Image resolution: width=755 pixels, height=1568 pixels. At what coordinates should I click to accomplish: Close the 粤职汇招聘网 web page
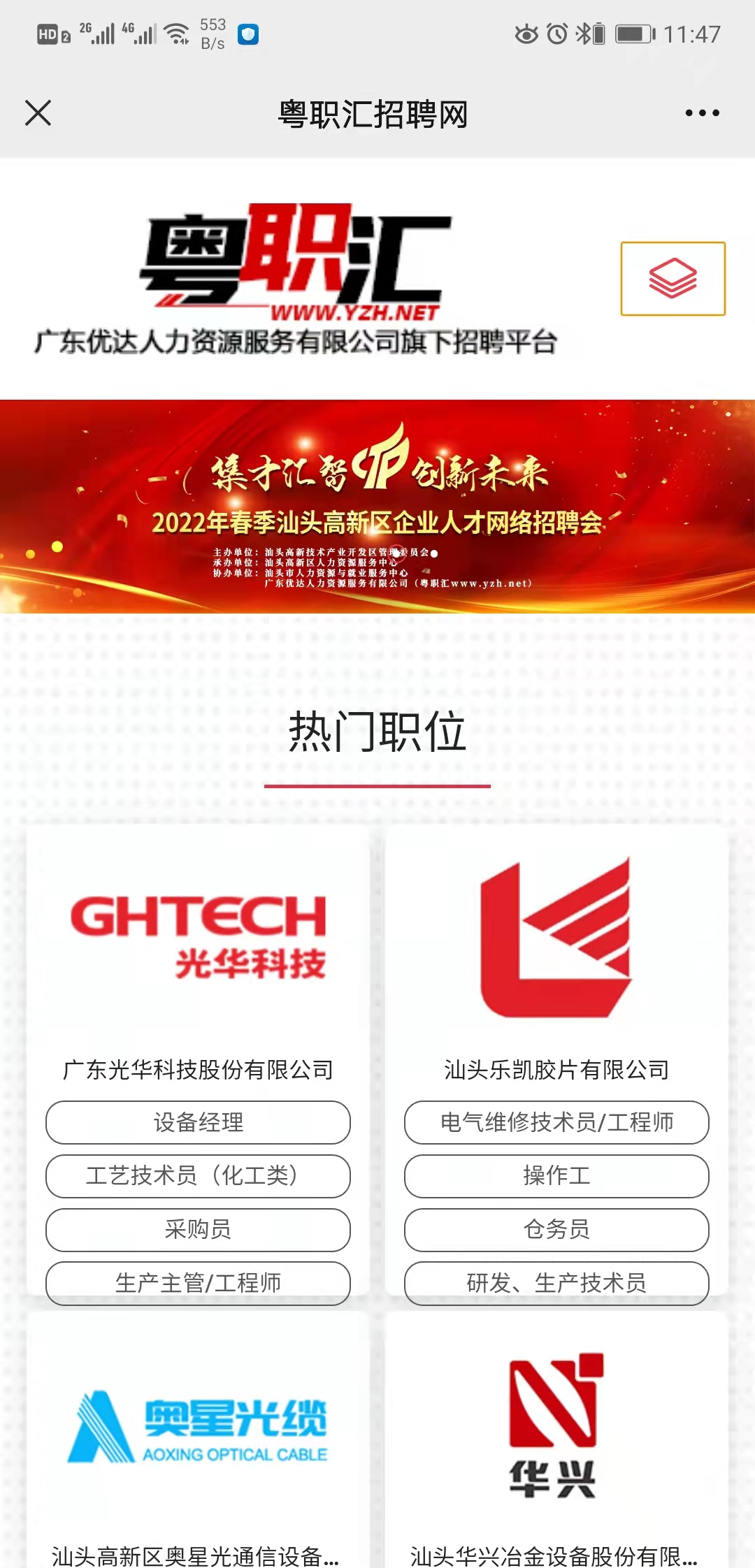[38, 112]
